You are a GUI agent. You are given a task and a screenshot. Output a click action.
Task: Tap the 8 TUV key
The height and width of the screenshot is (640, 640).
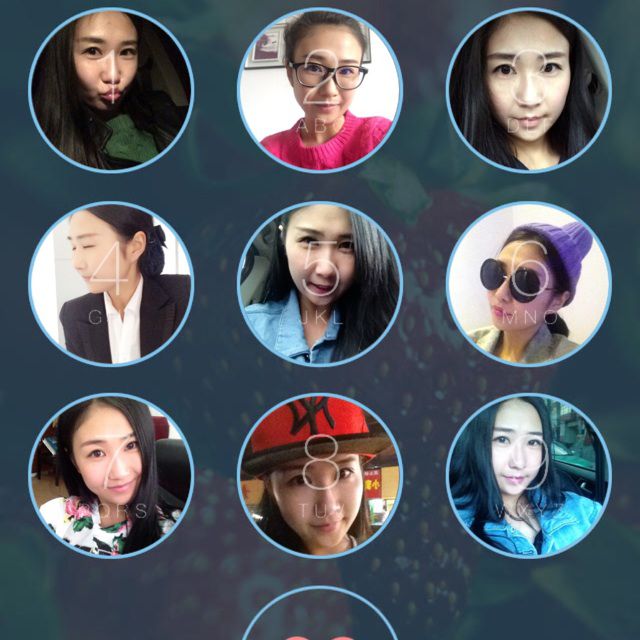coord(319,476)
